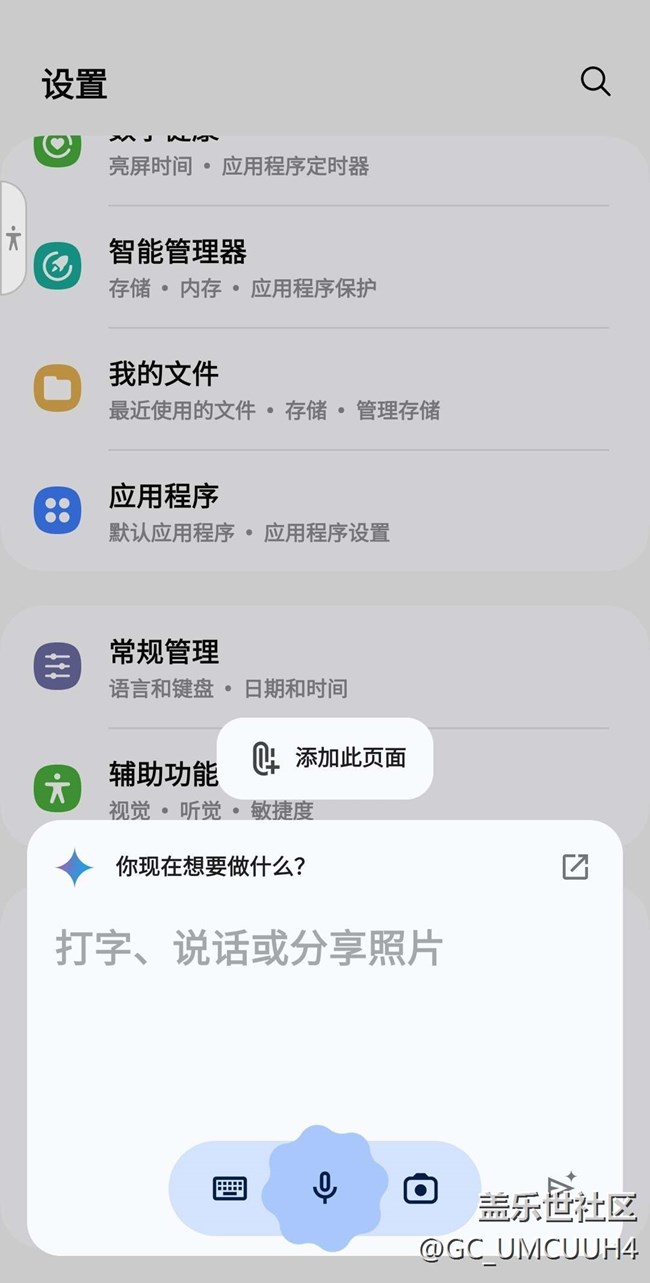Open 我的文件 settings row
Image resolution: width=650 pixels, height=1283 pixels.
[324, 389]
